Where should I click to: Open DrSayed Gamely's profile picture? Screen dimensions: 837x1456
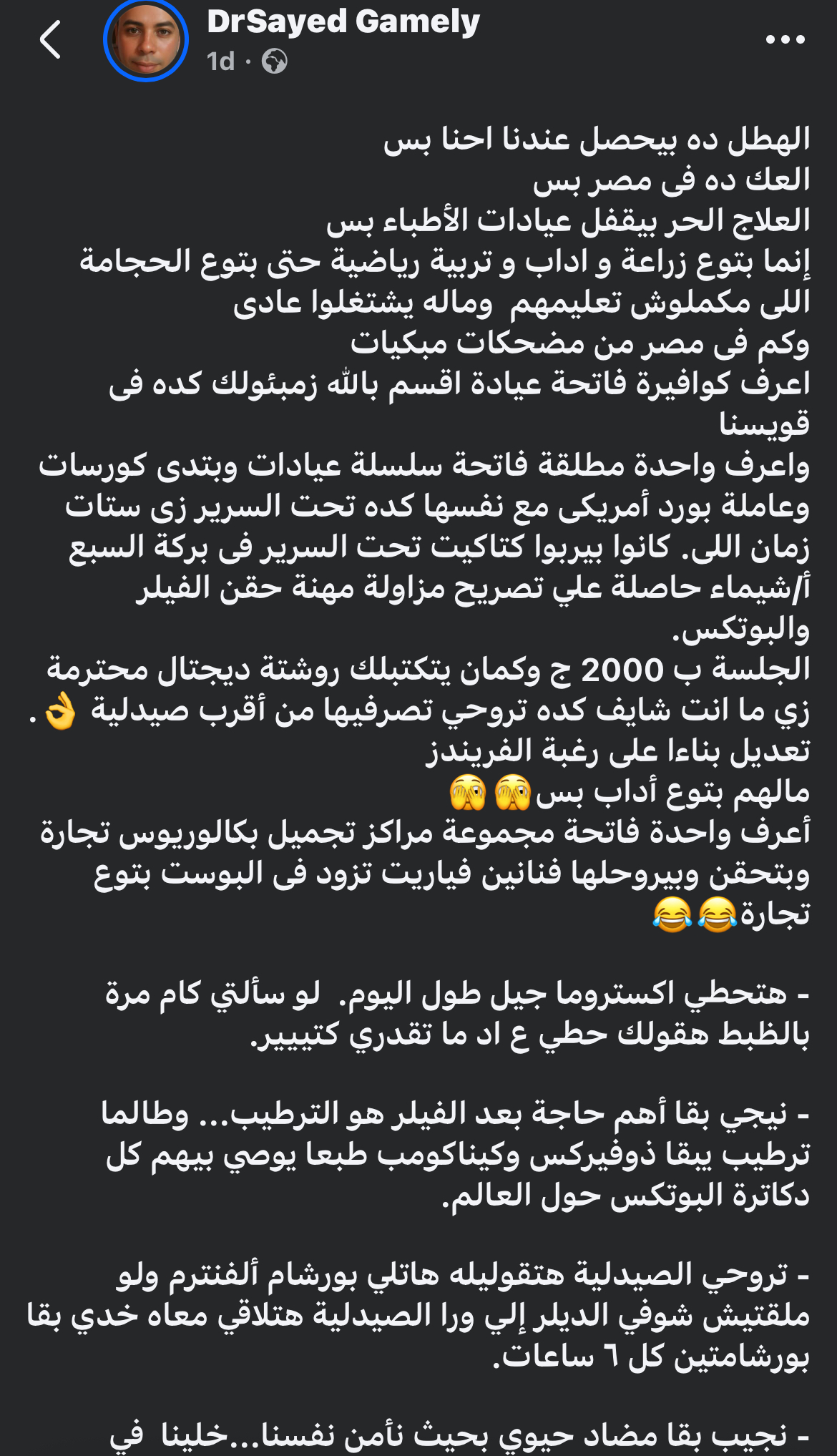tap(146, 39)
